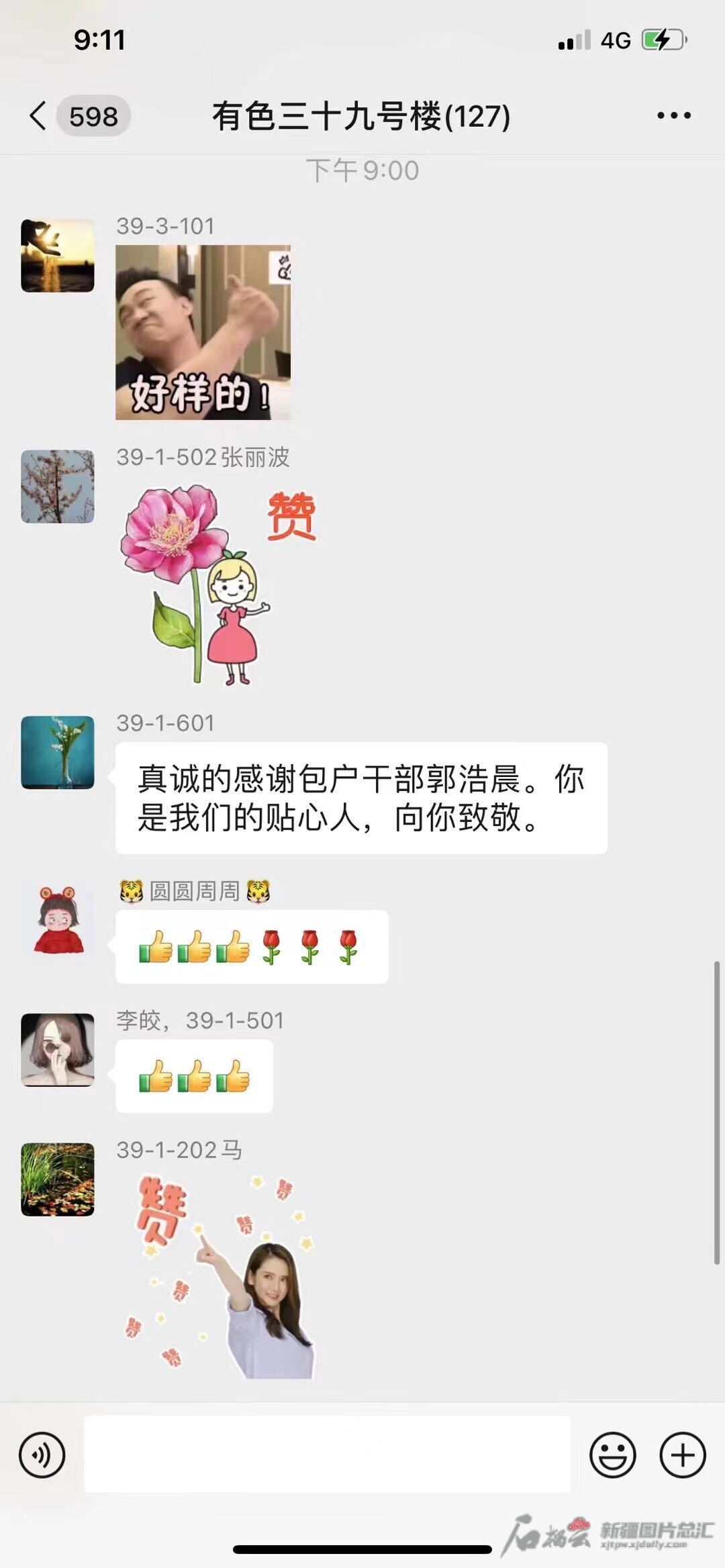Open the profile avatar of 39-3-101

click(58, 256)
